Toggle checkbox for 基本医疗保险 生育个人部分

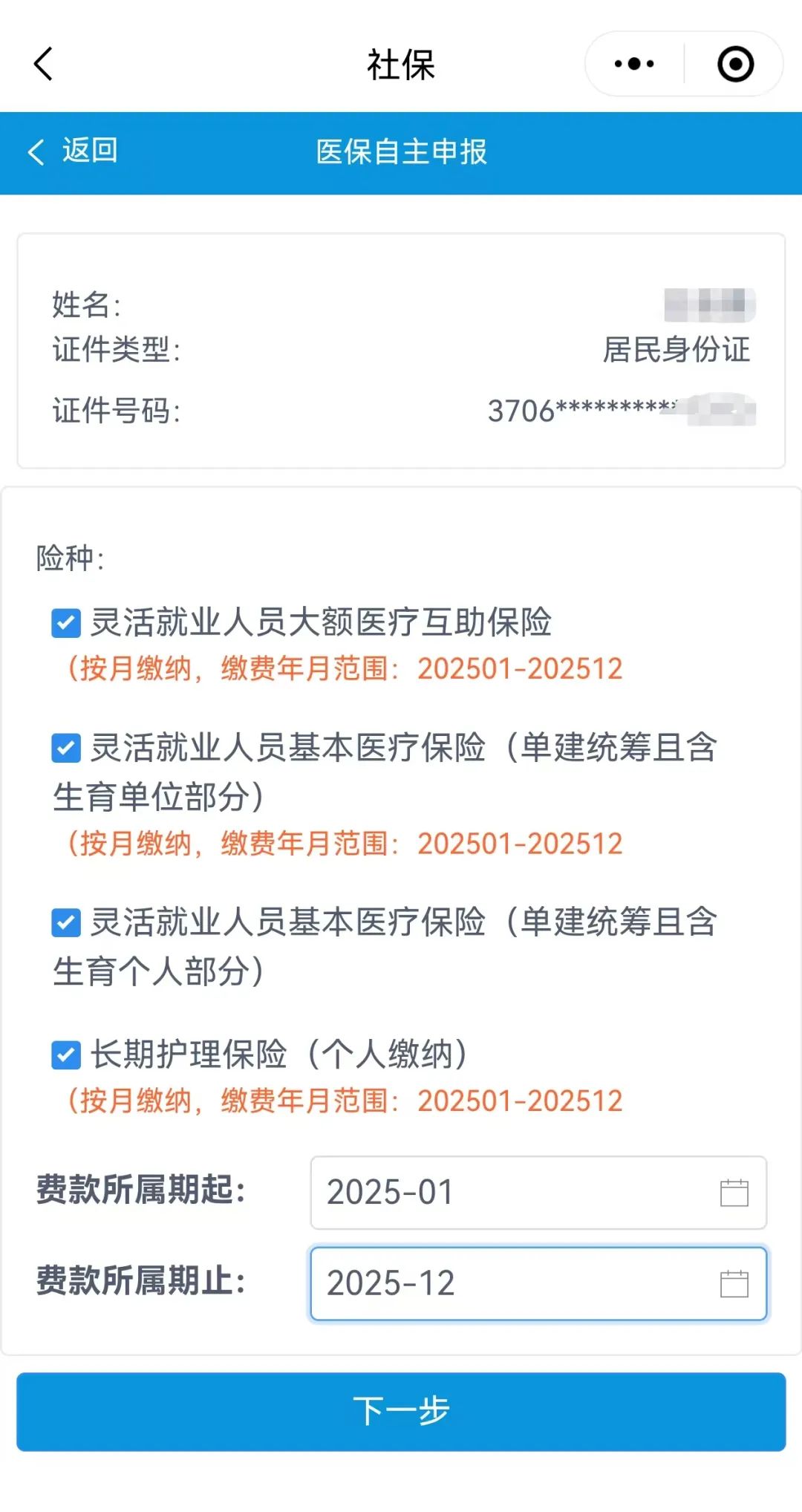point(66,923)
